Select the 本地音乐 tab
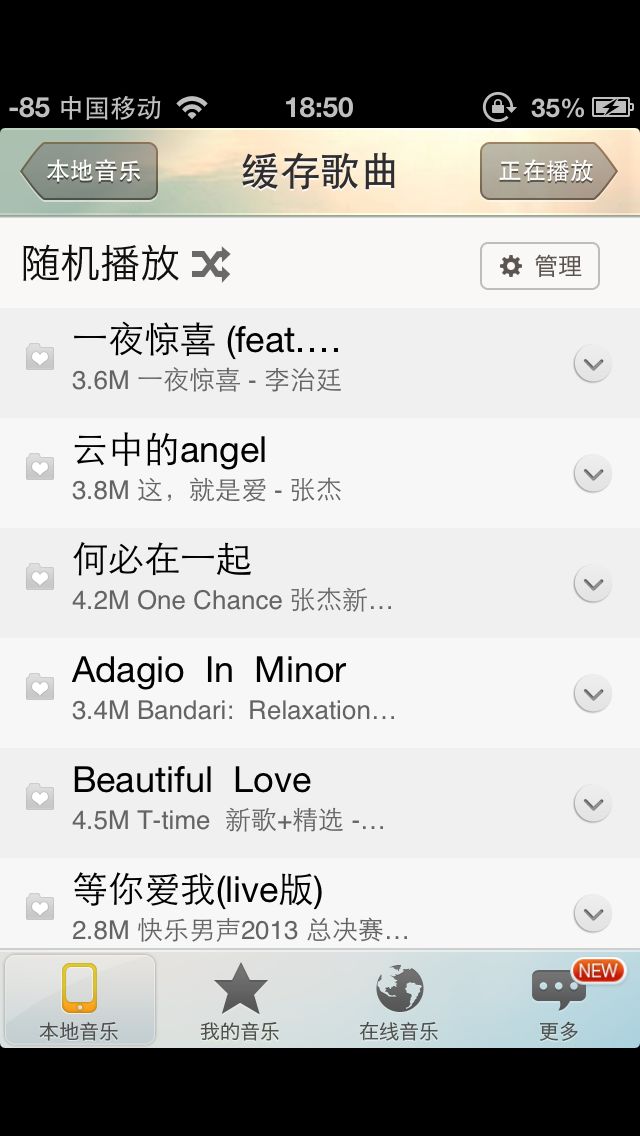 pyautogui.click(x=80, y=1000)
